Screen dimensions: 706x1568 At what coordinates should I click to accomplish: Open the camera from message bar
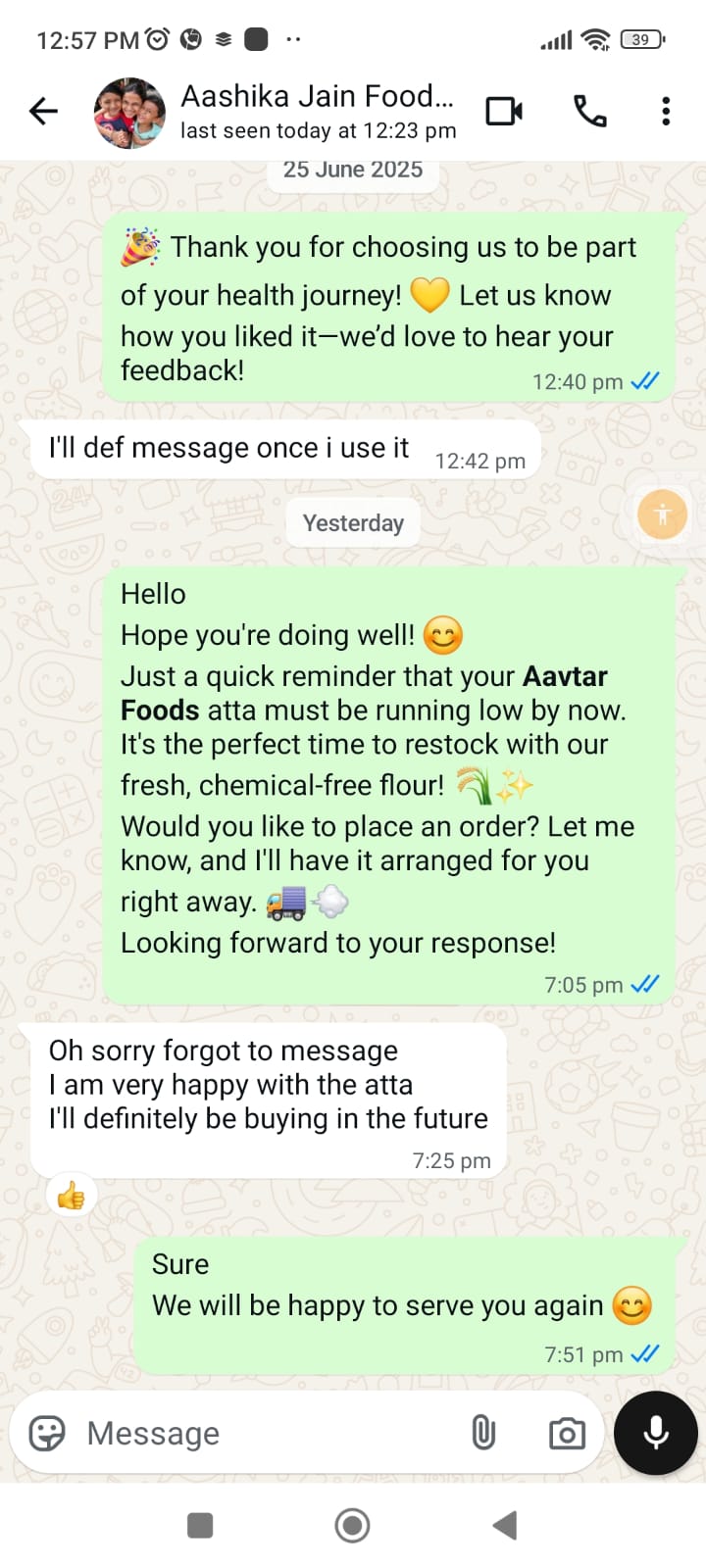tap(567, 1434)
